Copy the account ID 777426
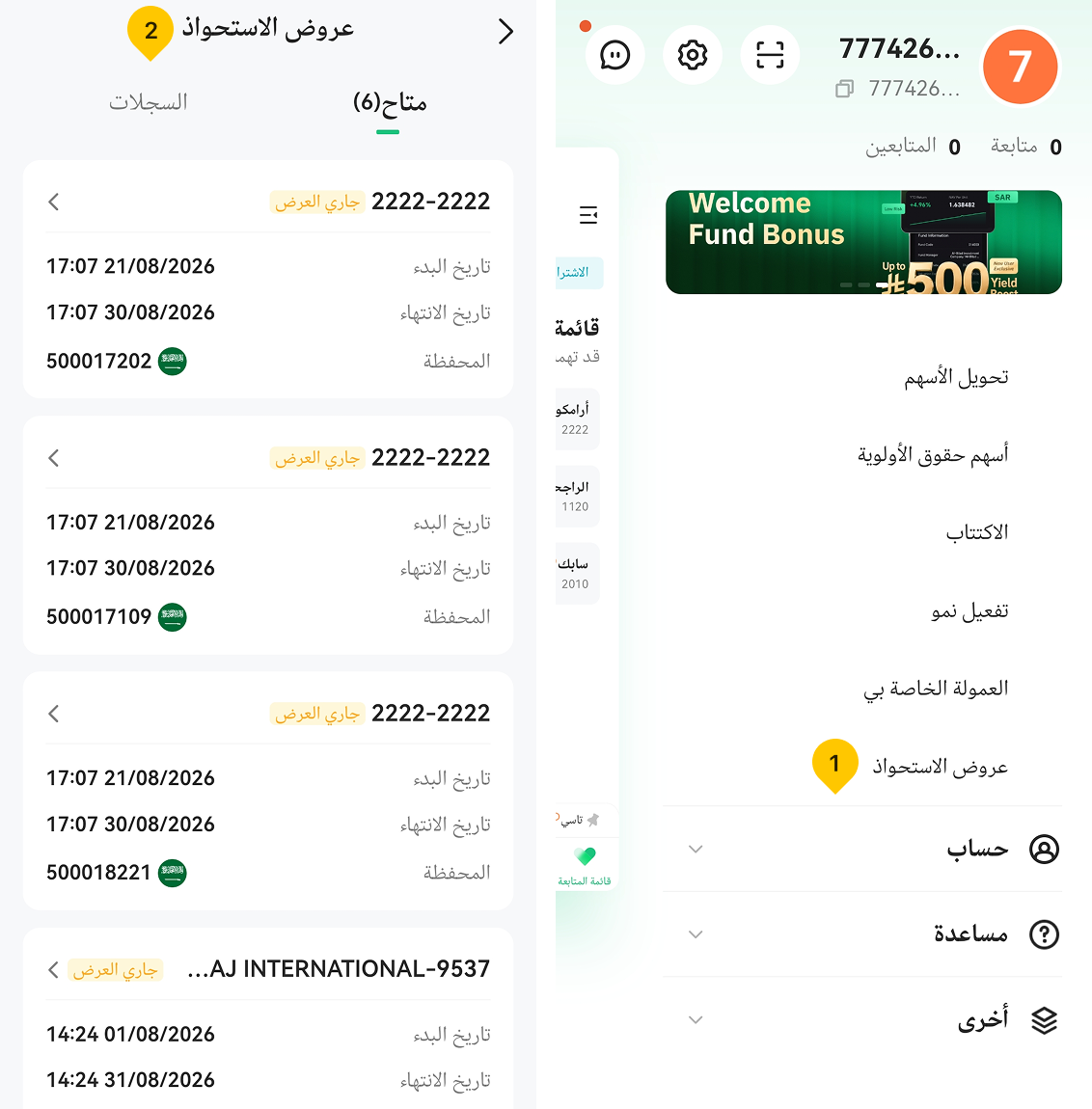 click(x=844, y=89)
